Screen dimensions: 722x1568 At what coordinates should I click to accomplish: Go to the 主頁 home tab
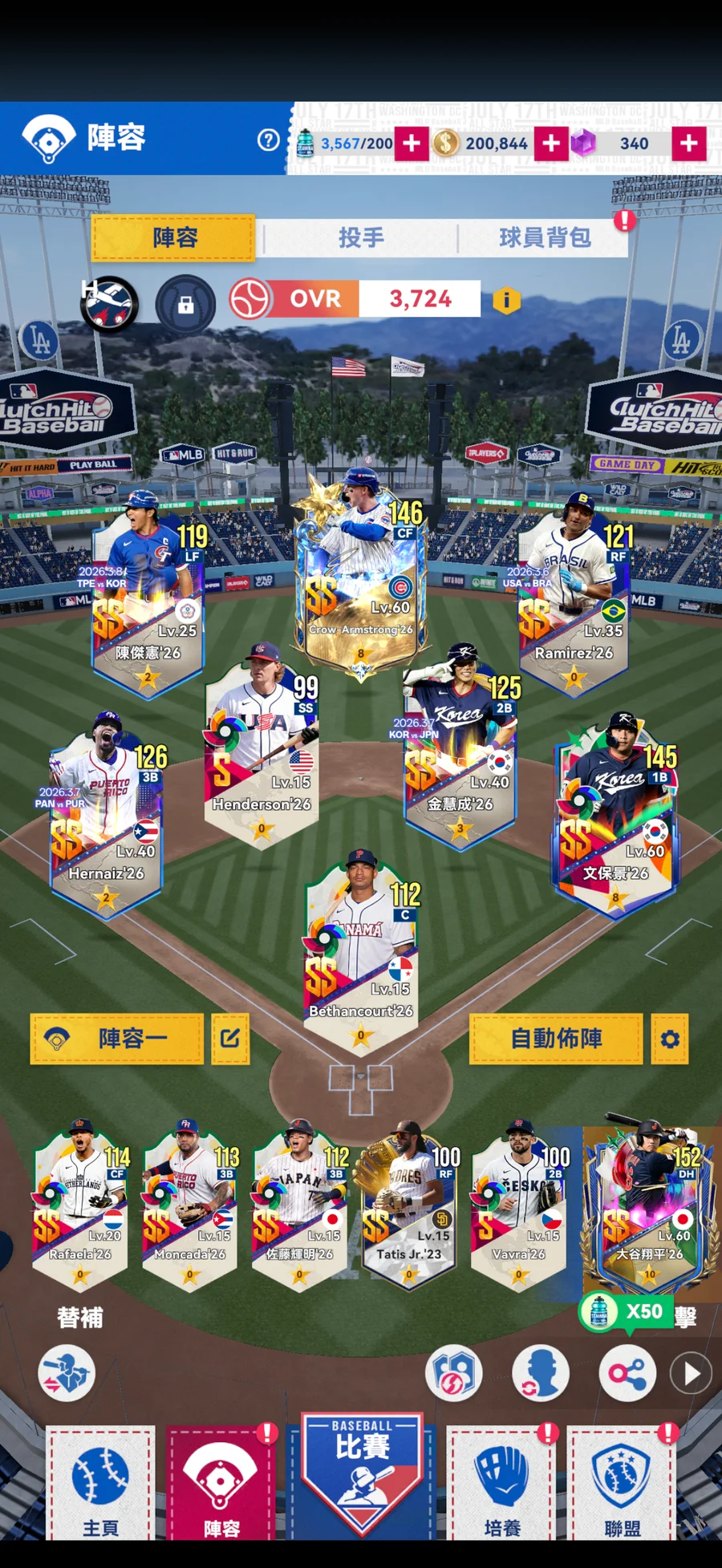pos(100,1484)
